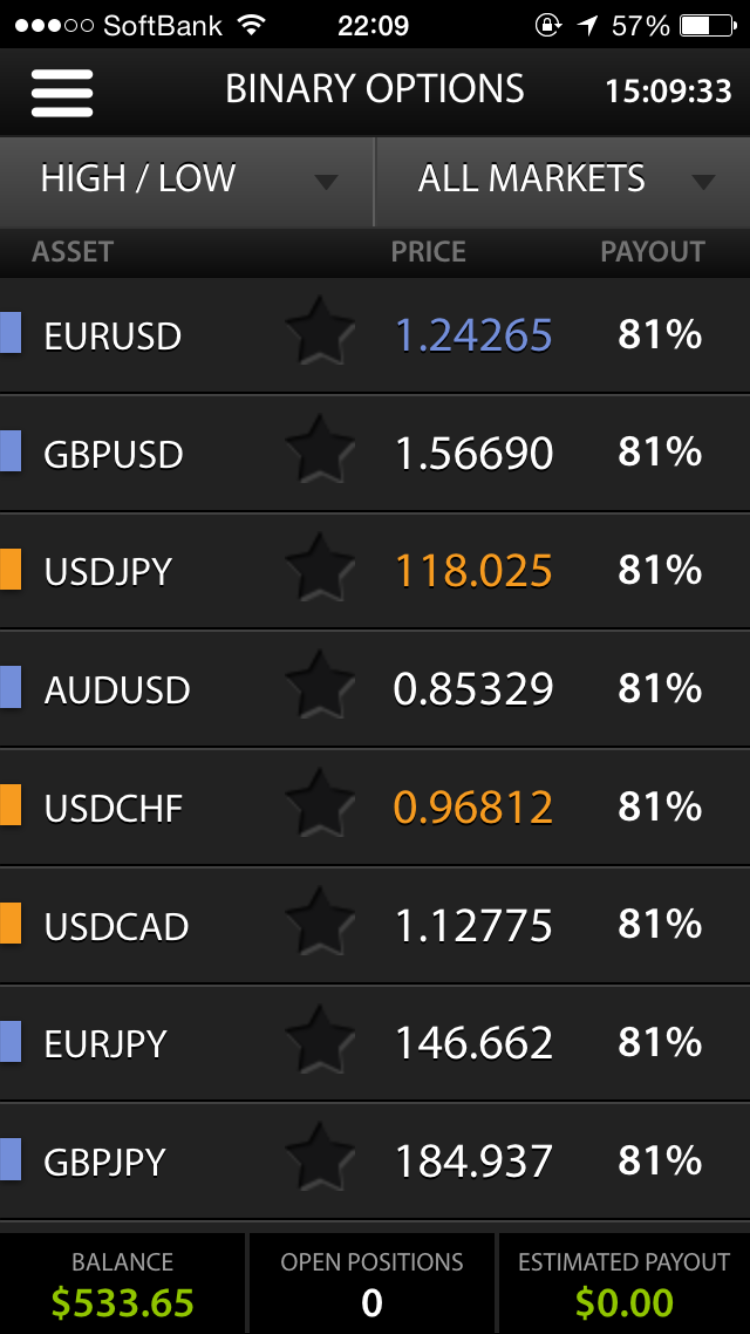Open the hamburger menu

click(x=62, y=92)
